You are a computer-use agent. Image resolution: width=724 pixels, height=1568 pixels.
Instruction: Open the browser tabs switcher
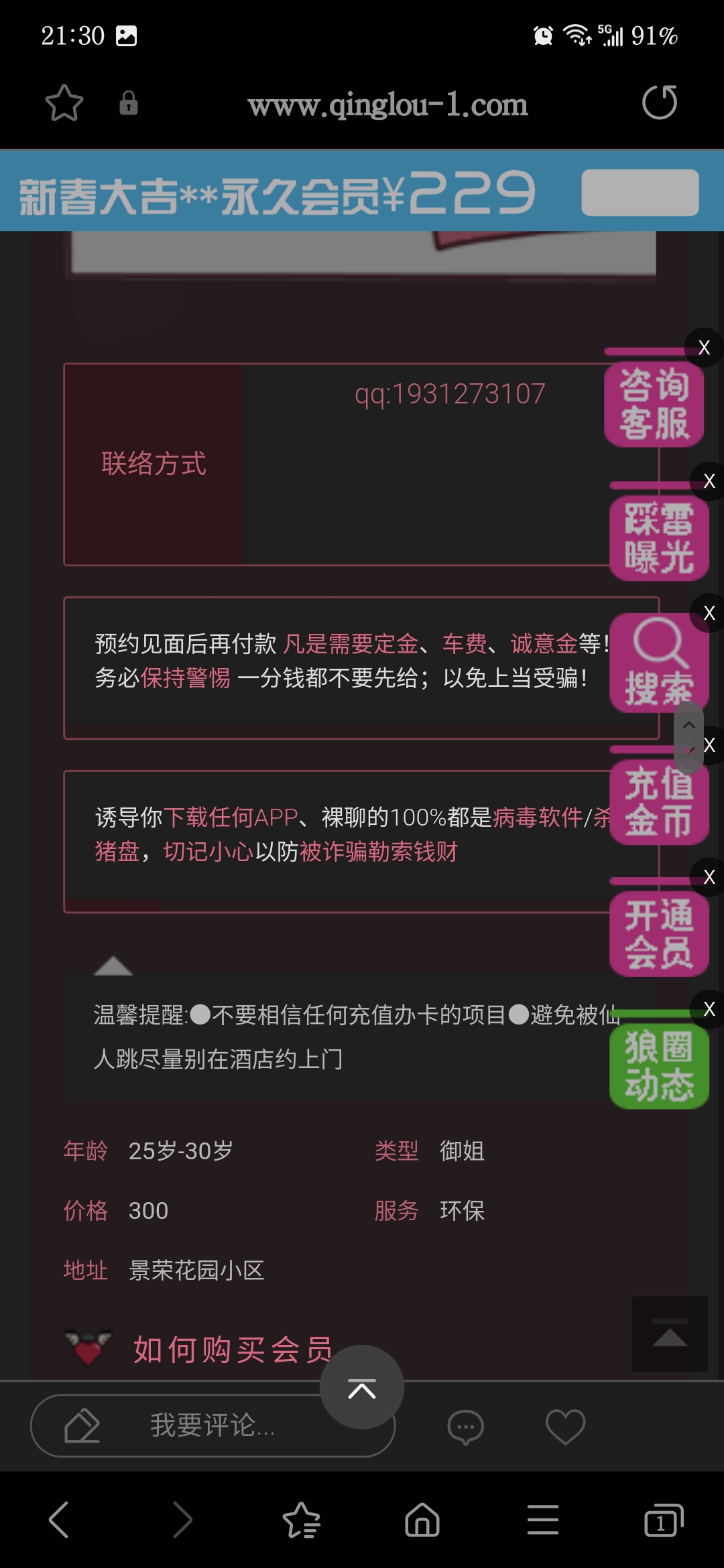pos(663,1520)
